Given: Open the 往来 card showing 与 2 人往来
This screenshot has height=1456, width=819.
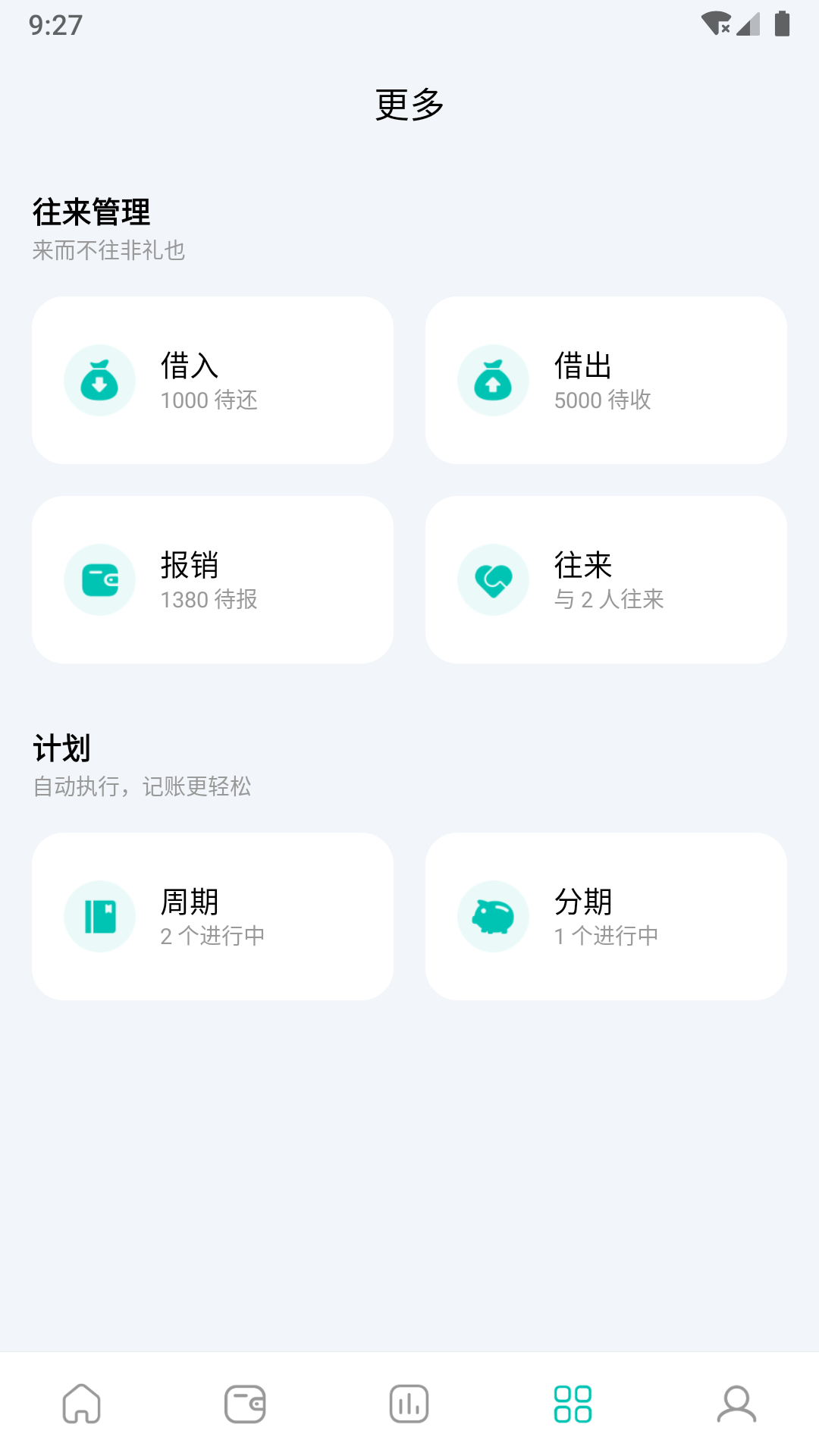Looking at the screenshot, I should tap(606, 579).
